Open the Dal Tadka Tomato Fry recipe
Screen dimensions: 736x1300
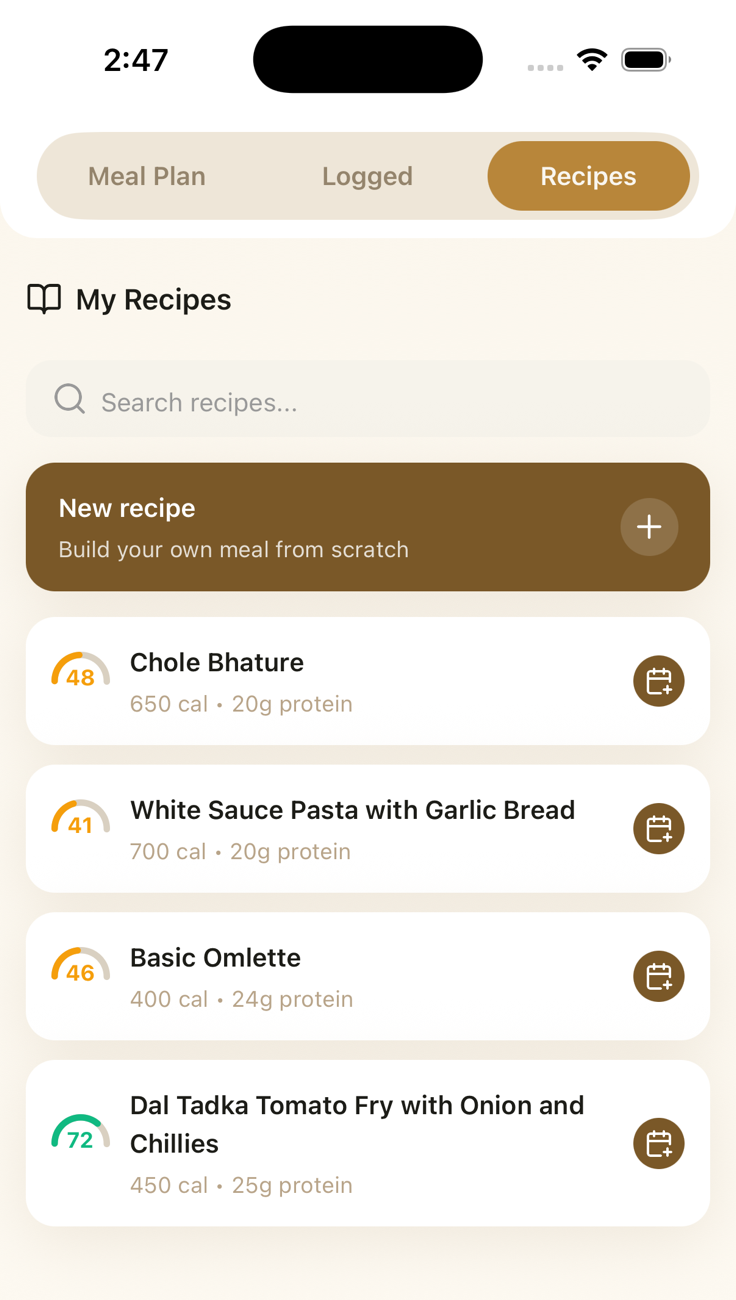(x=368, y=1143)
